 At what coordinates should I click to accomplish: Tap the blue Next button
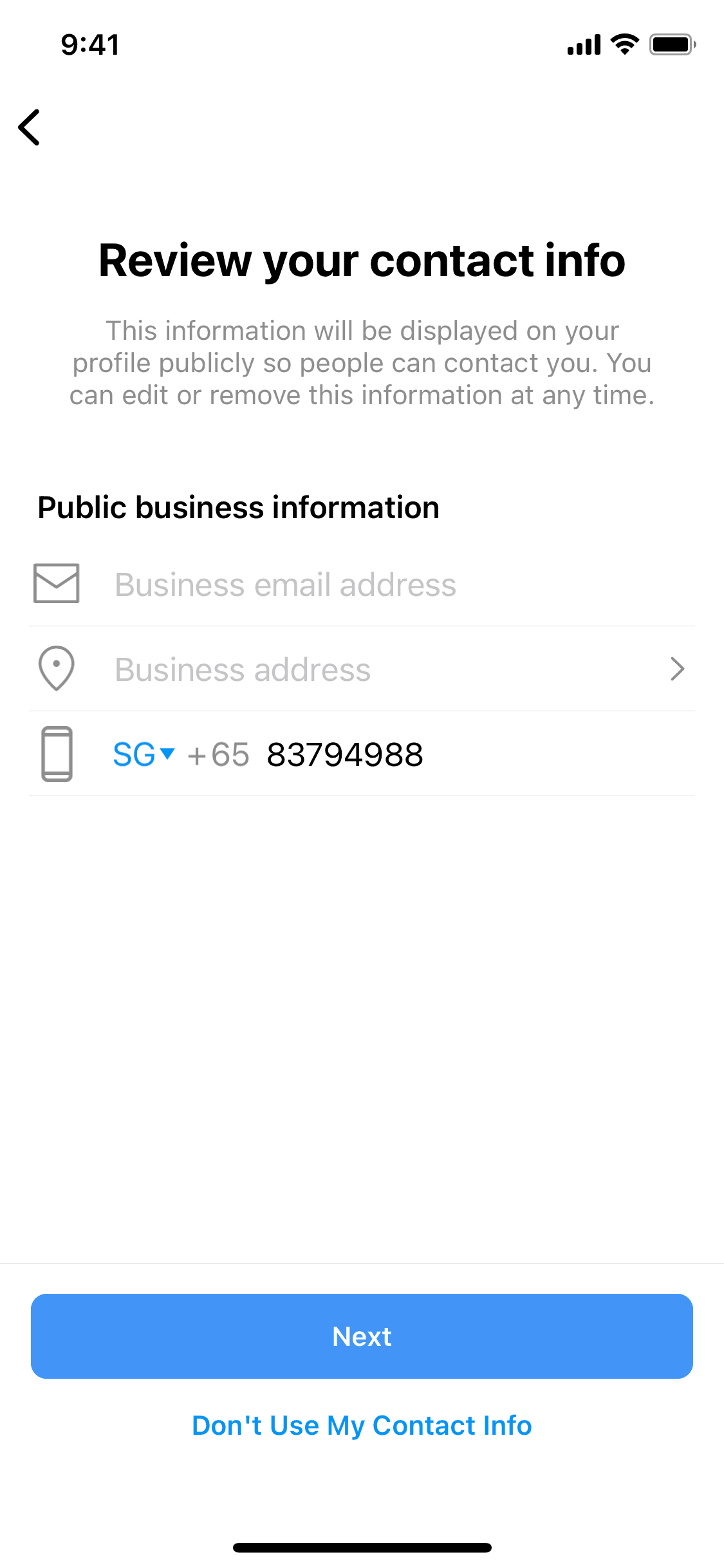[362, 1336]
